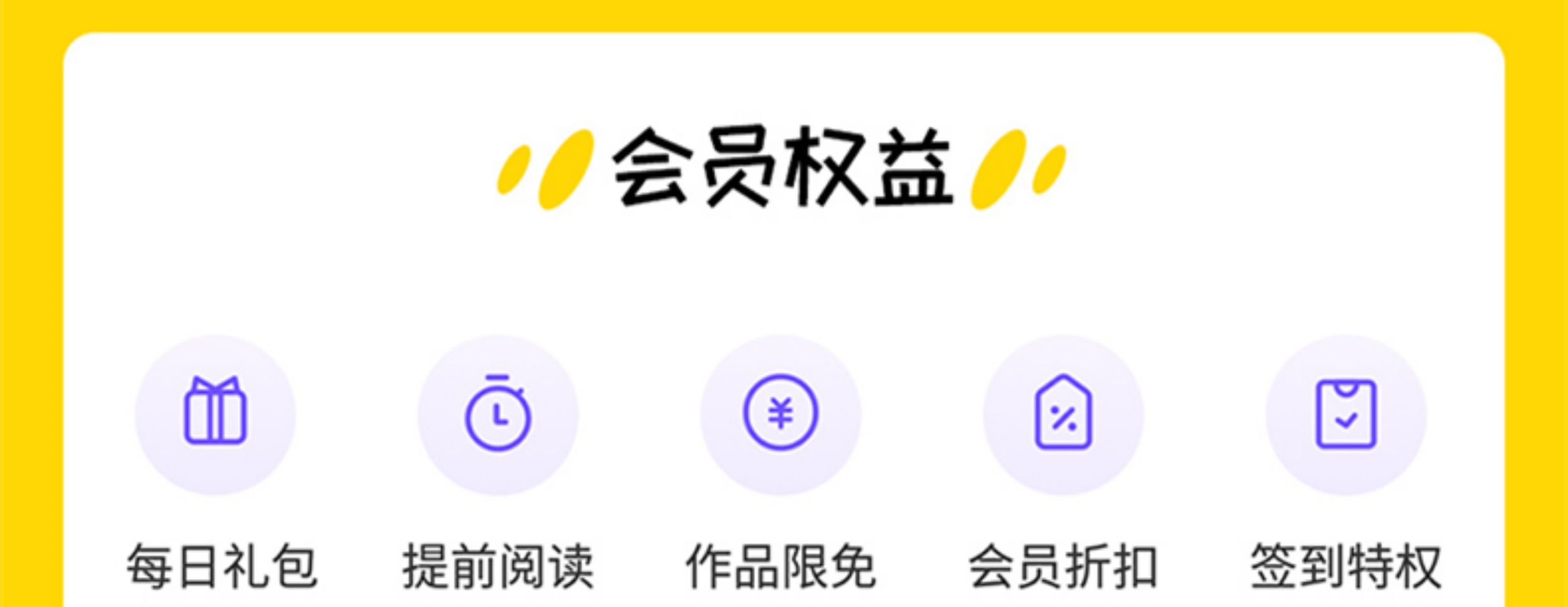Viewport: 1568px width, 607px height.
Task: Open the 每日礼包 benefit
Action: (x=215, y=414)
